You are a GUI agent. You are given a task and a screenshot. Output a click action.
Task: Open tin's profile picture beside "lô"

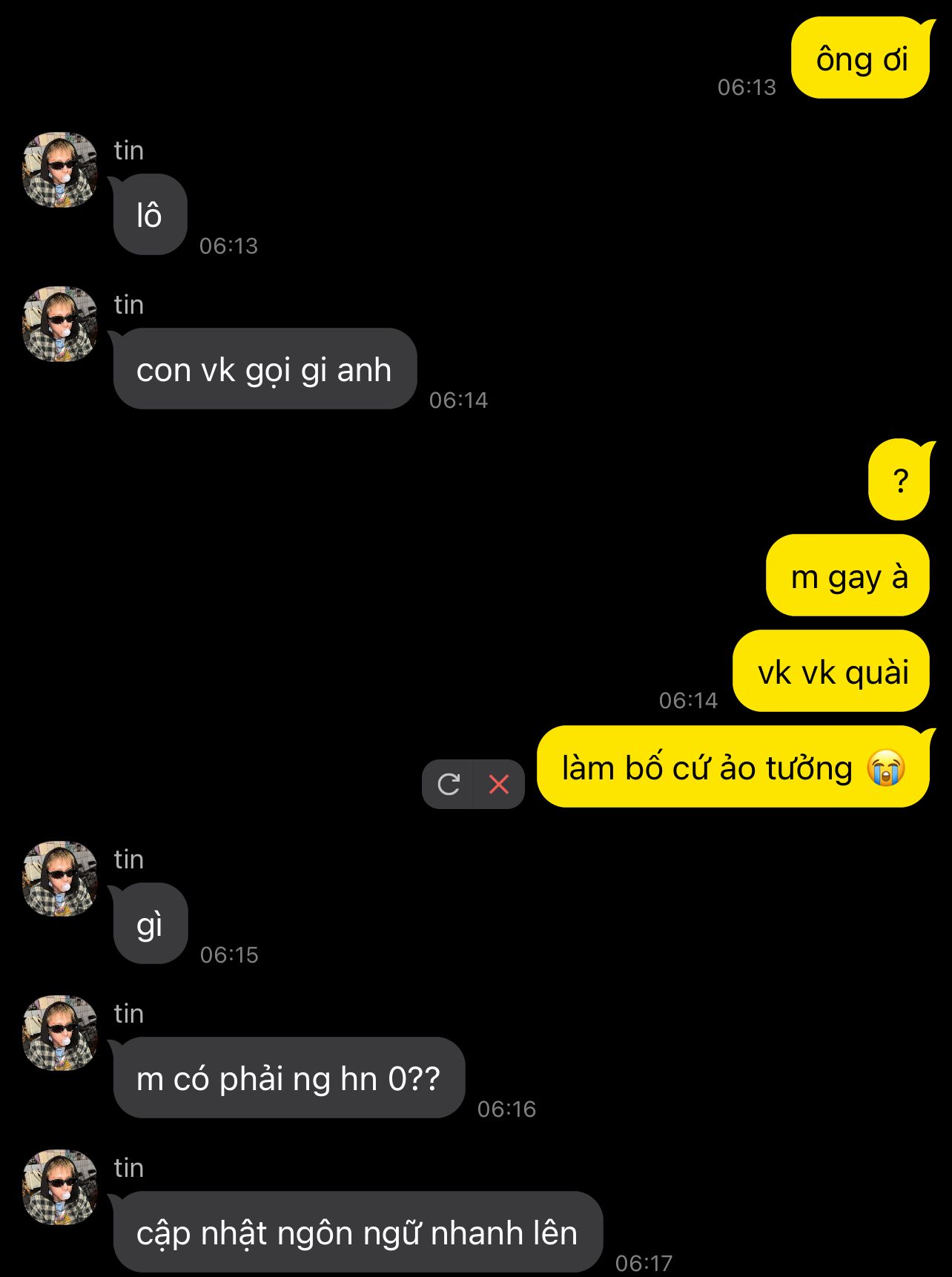[x=60, y=170]
